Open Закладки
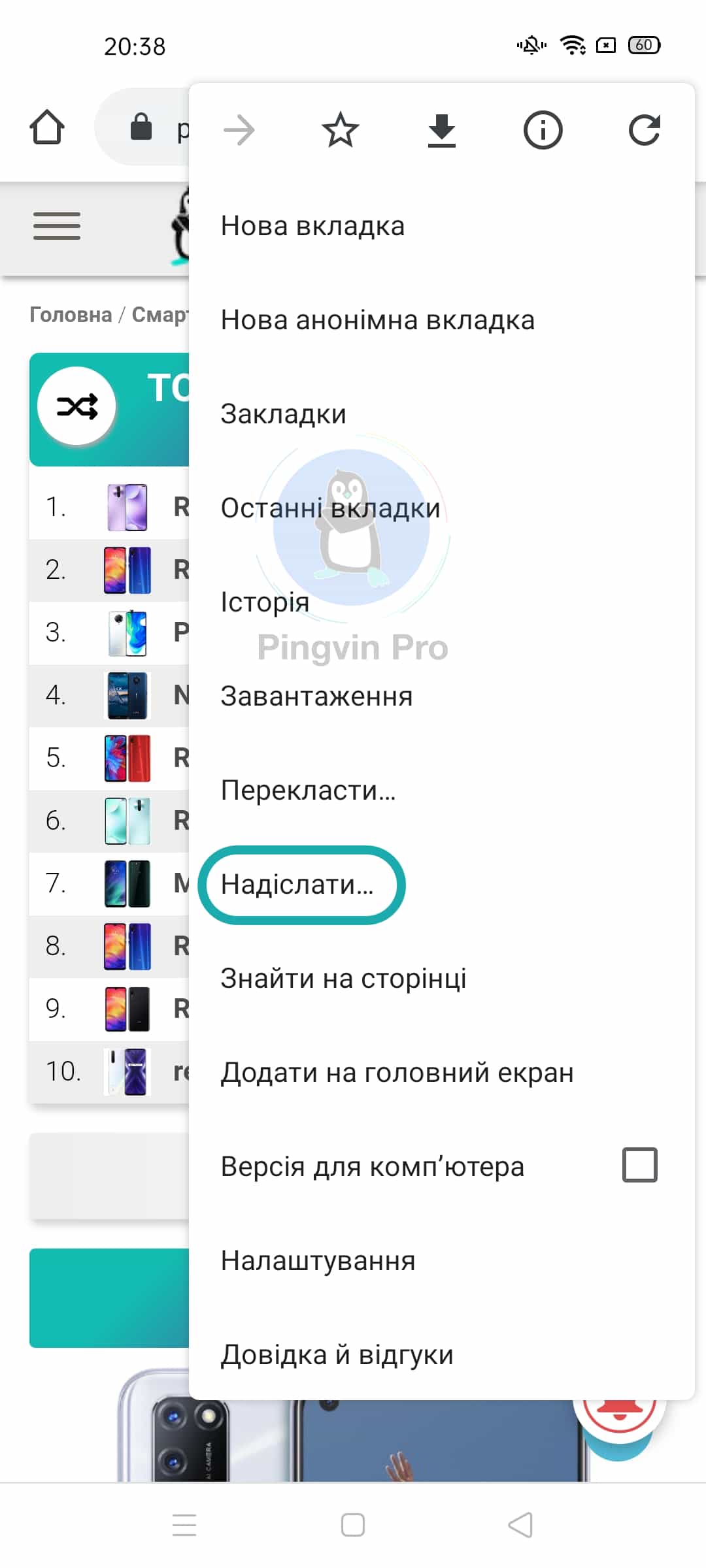 coord(283,414)
